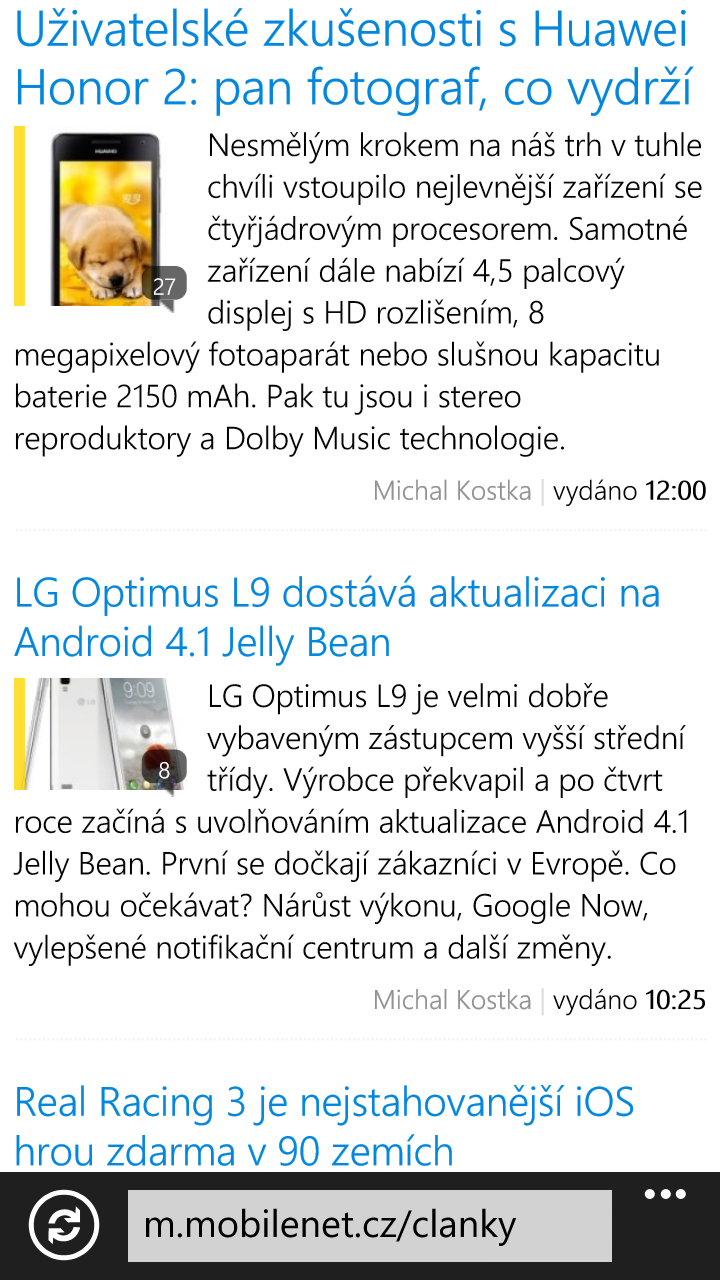Click author Michal Kostka on the LG article

[453, 999]
